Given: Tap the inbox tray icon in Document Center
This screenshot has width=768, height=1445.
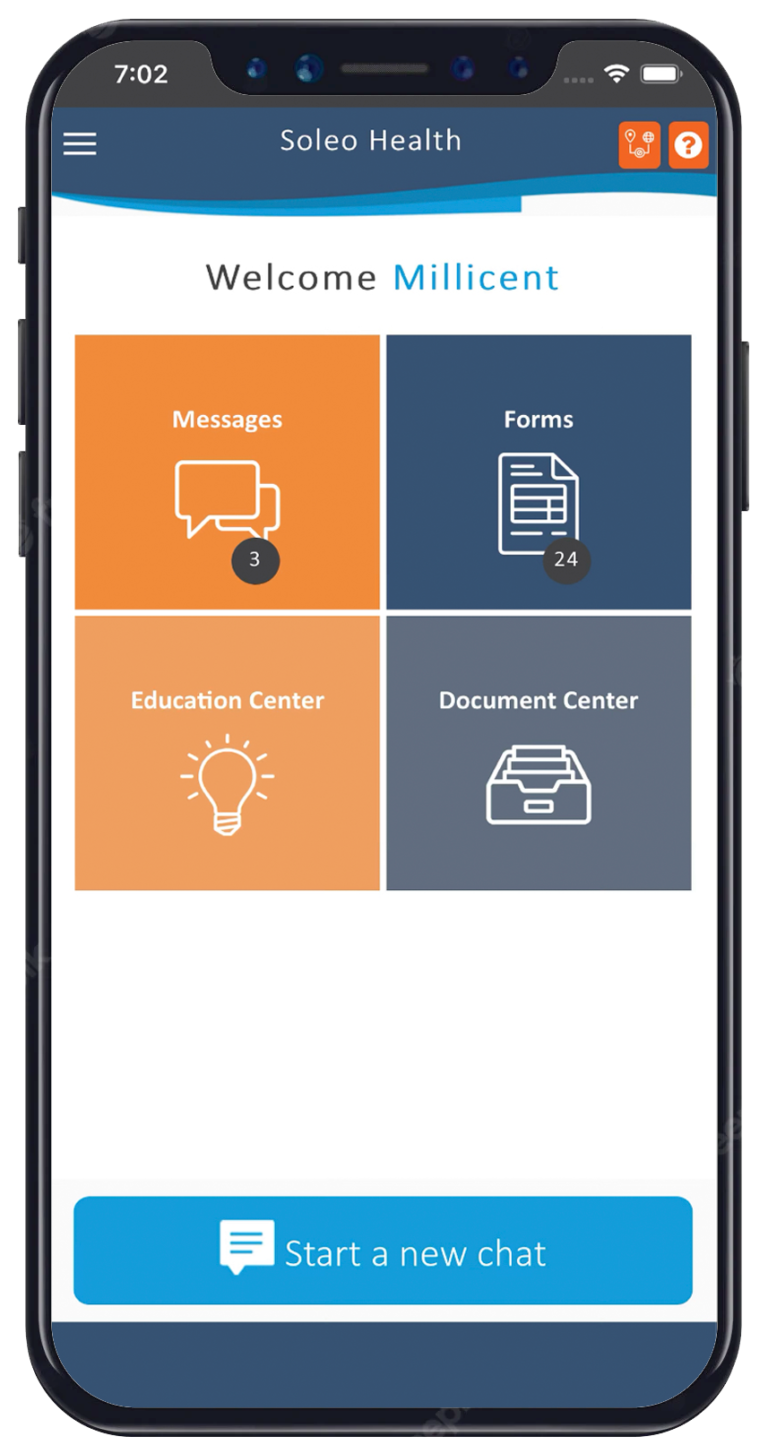Looking at the screenshot, I should (539, 785).
